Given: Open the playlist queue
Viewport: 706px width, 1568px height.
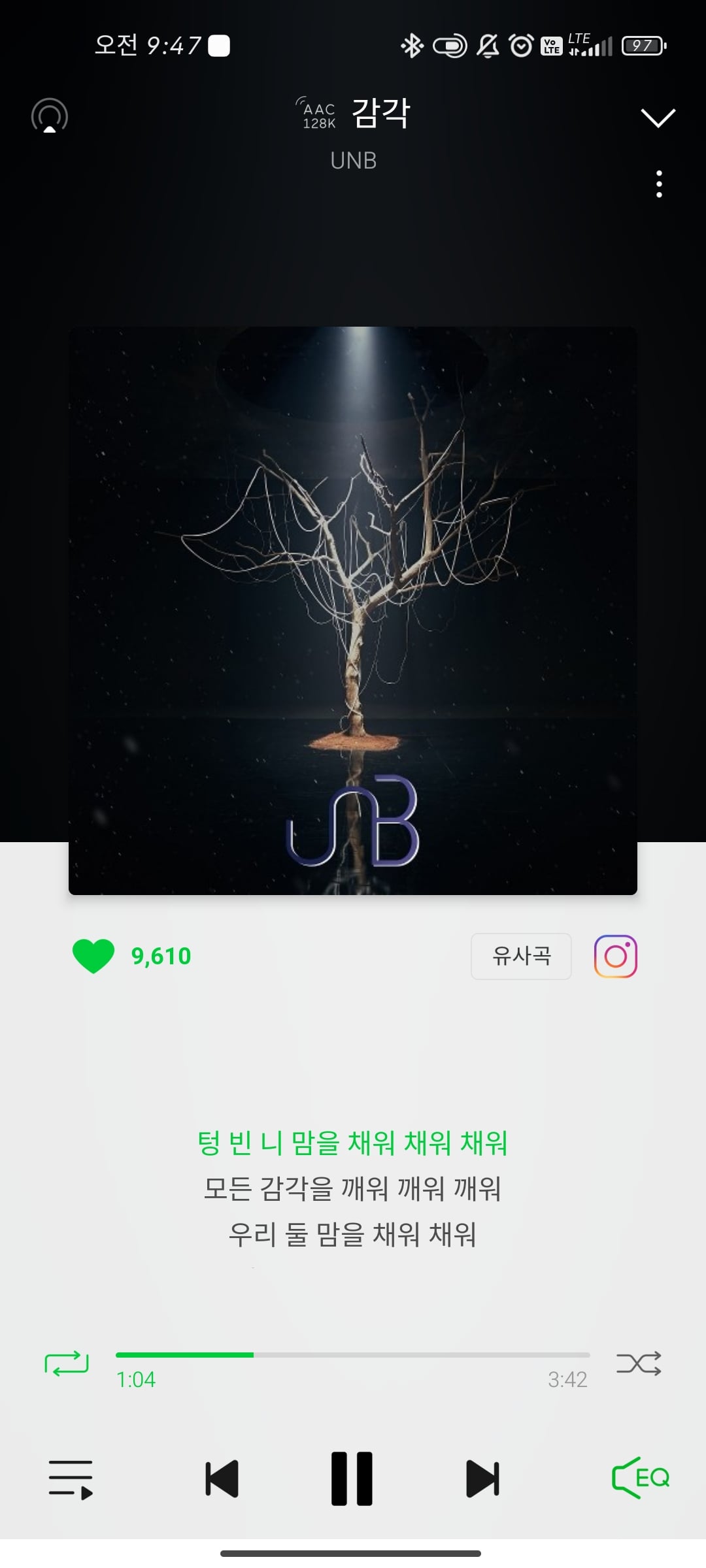Looking at the screenshot, I should coord(71,1479).
